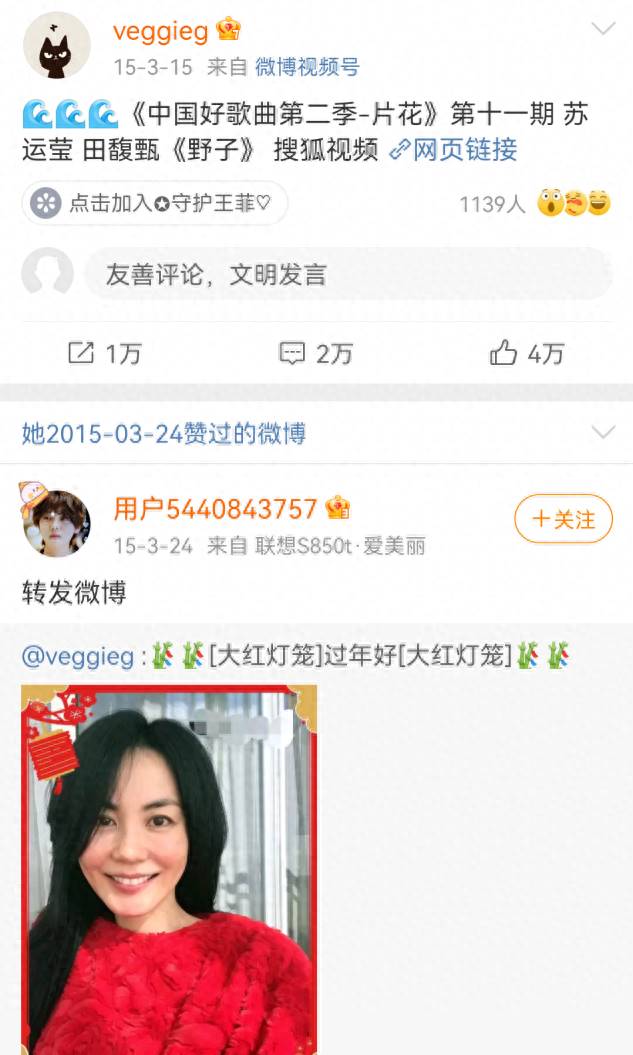Expand the options chevron on veggieg's post

[x=603, y=29]
